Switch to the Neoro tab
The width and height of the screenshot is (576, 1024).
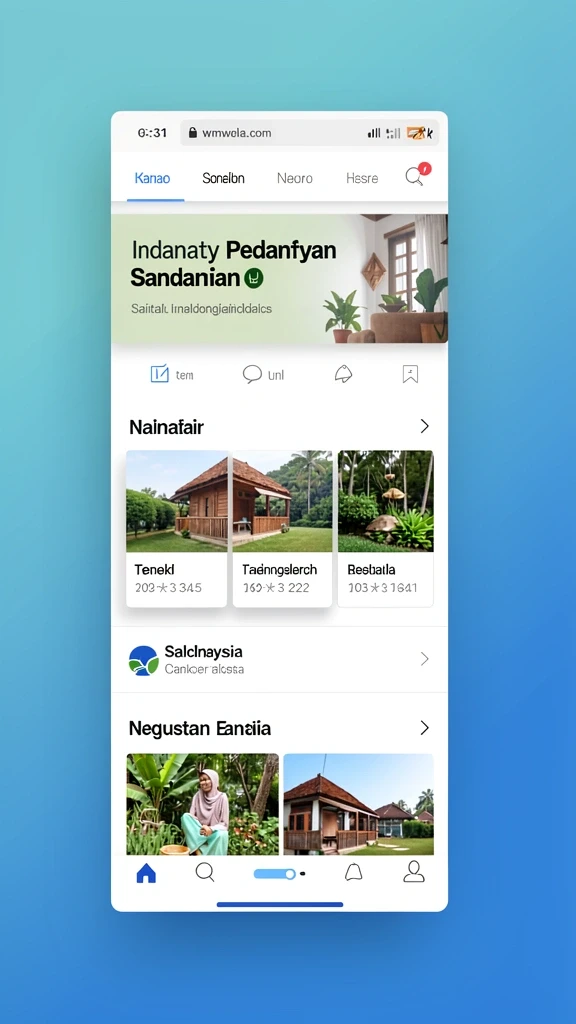pos(295,178)
